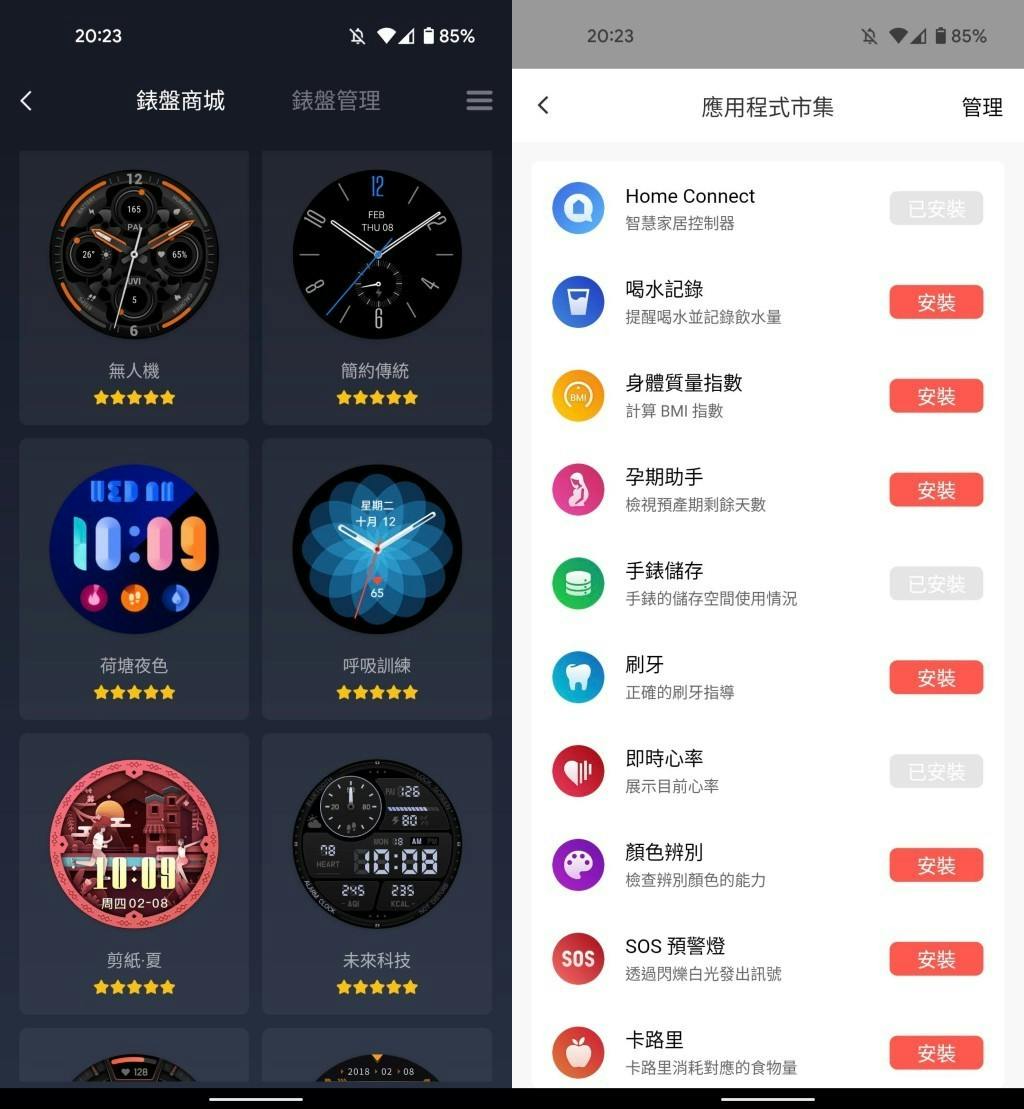Switch to the 錶盤管理 tab
The width and height of the screenshot is (1024, 1109).
pos(336,100)
